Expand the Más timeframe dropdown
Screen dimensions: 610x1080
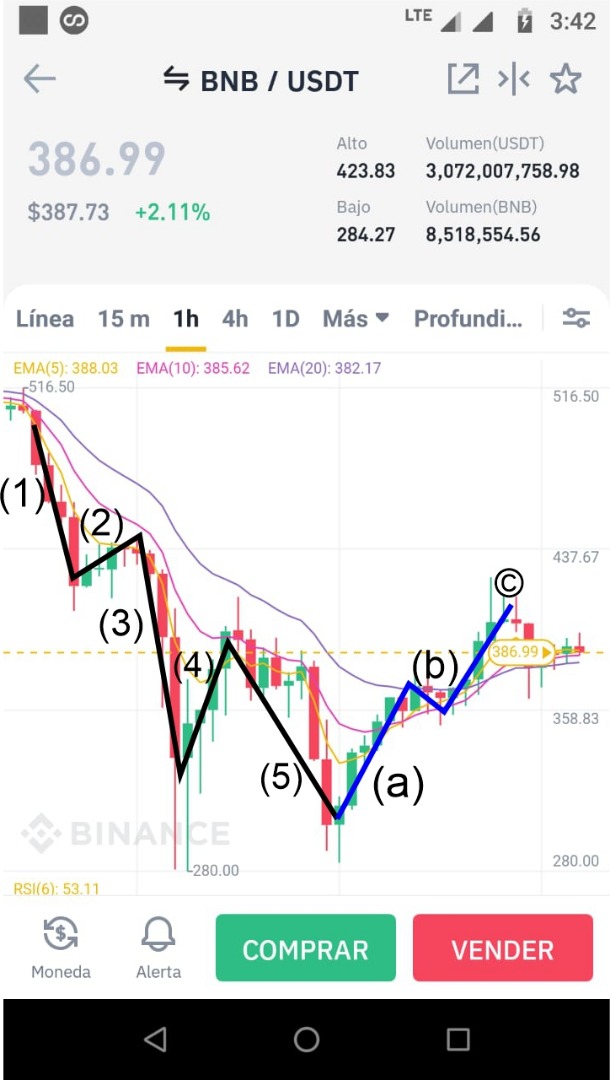pyautogui.click(x=356, y=319)
